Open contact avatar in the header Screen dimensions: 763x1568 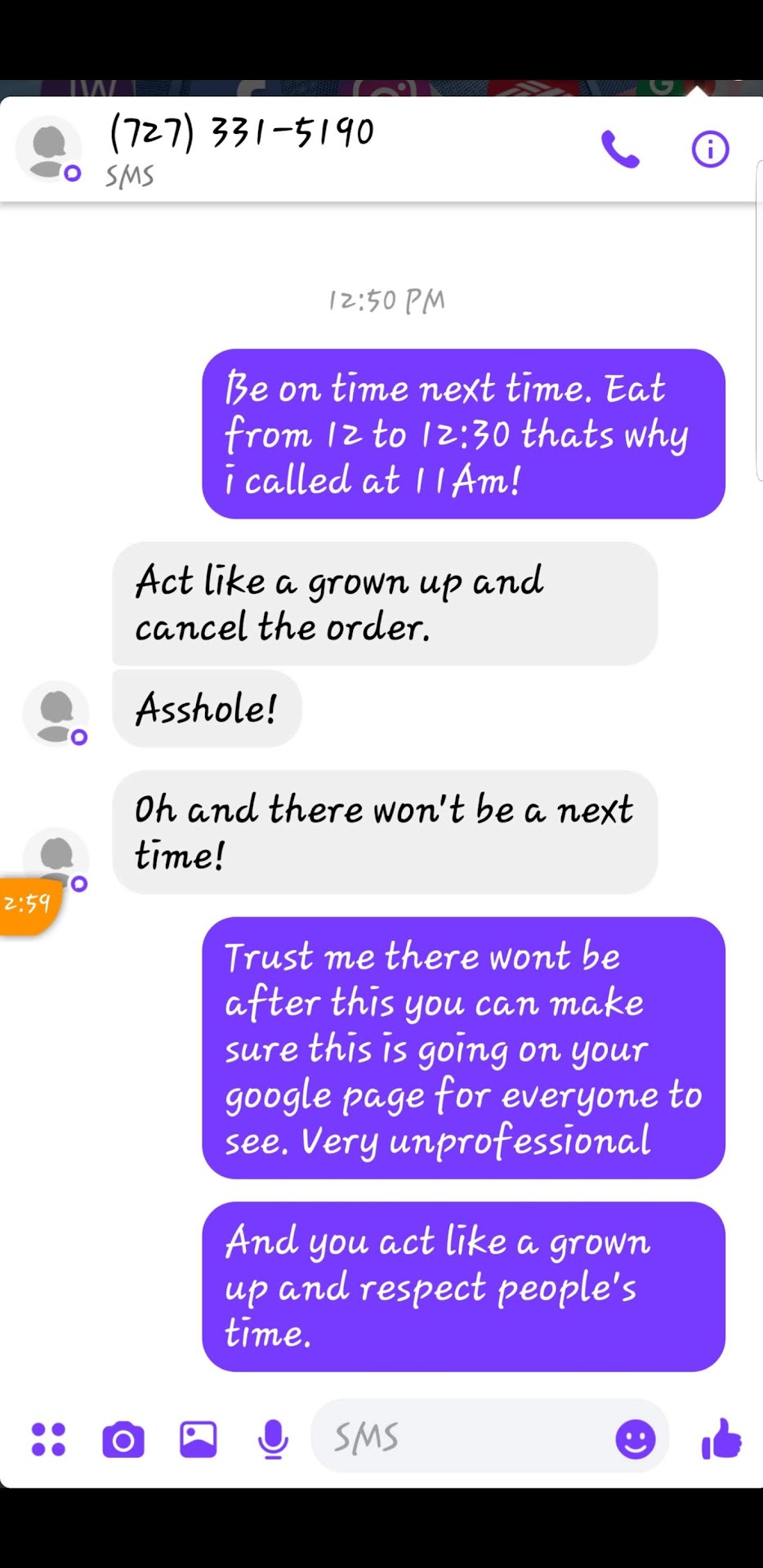49,149
